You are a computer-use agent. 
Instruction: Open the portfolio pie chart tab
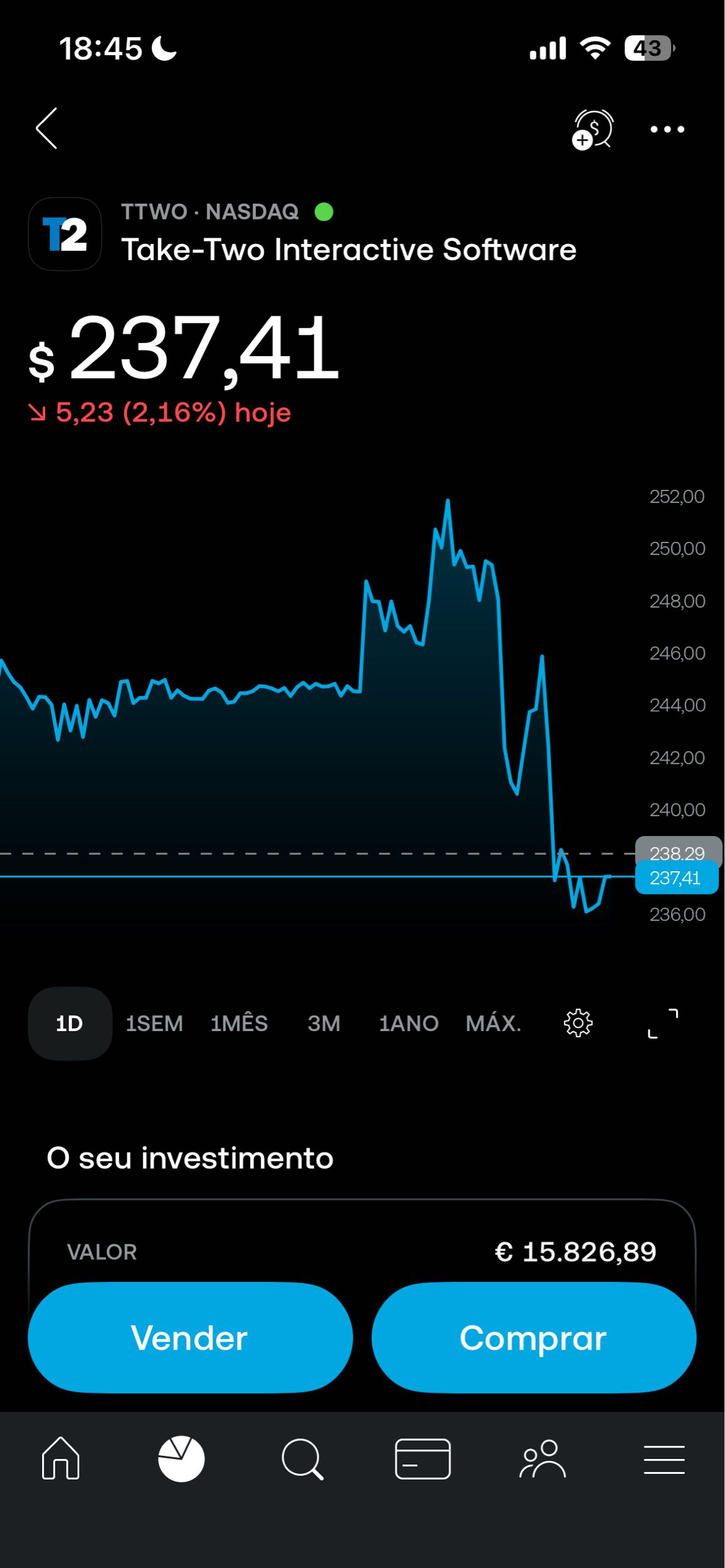coord(181,1459)
